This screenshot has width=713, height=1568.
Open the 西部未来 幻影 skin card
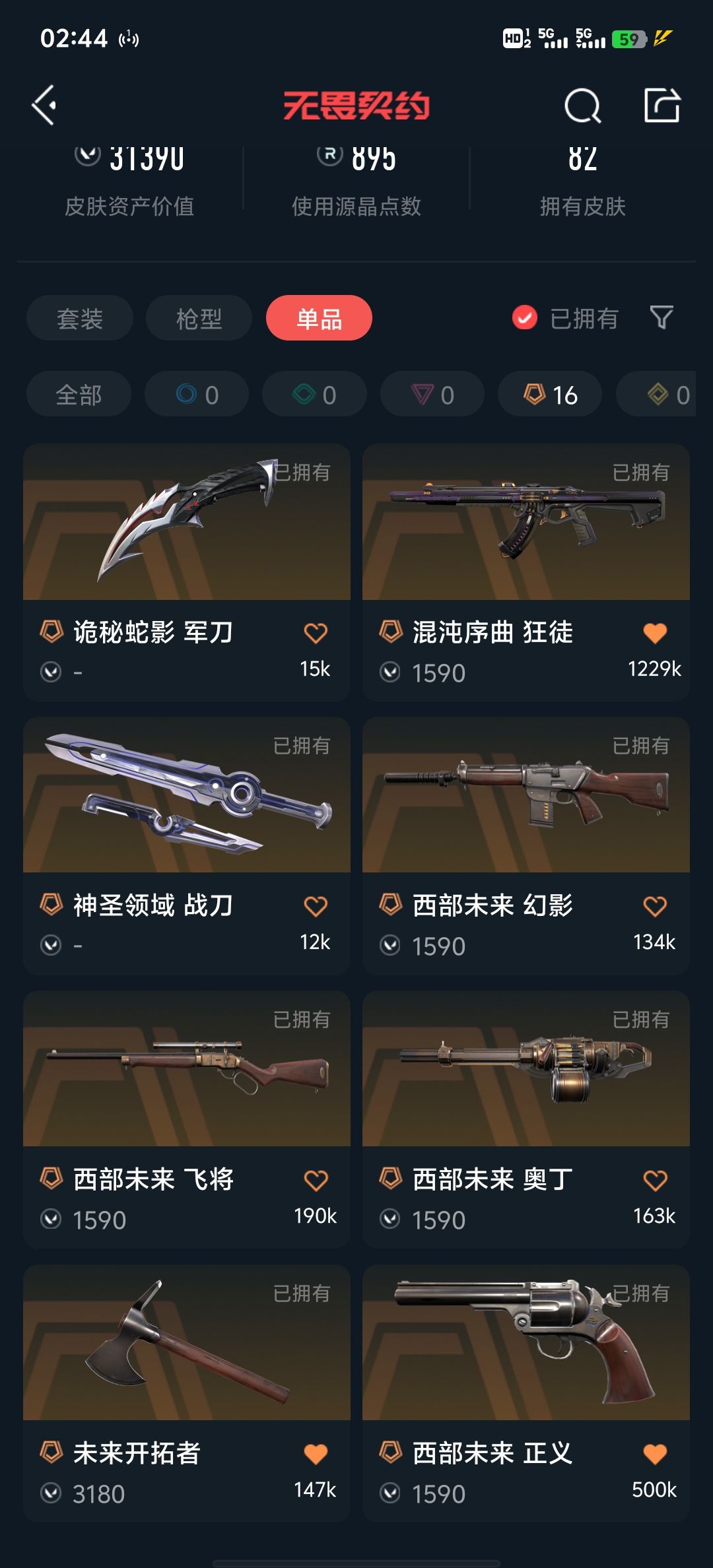click(526, 846)
